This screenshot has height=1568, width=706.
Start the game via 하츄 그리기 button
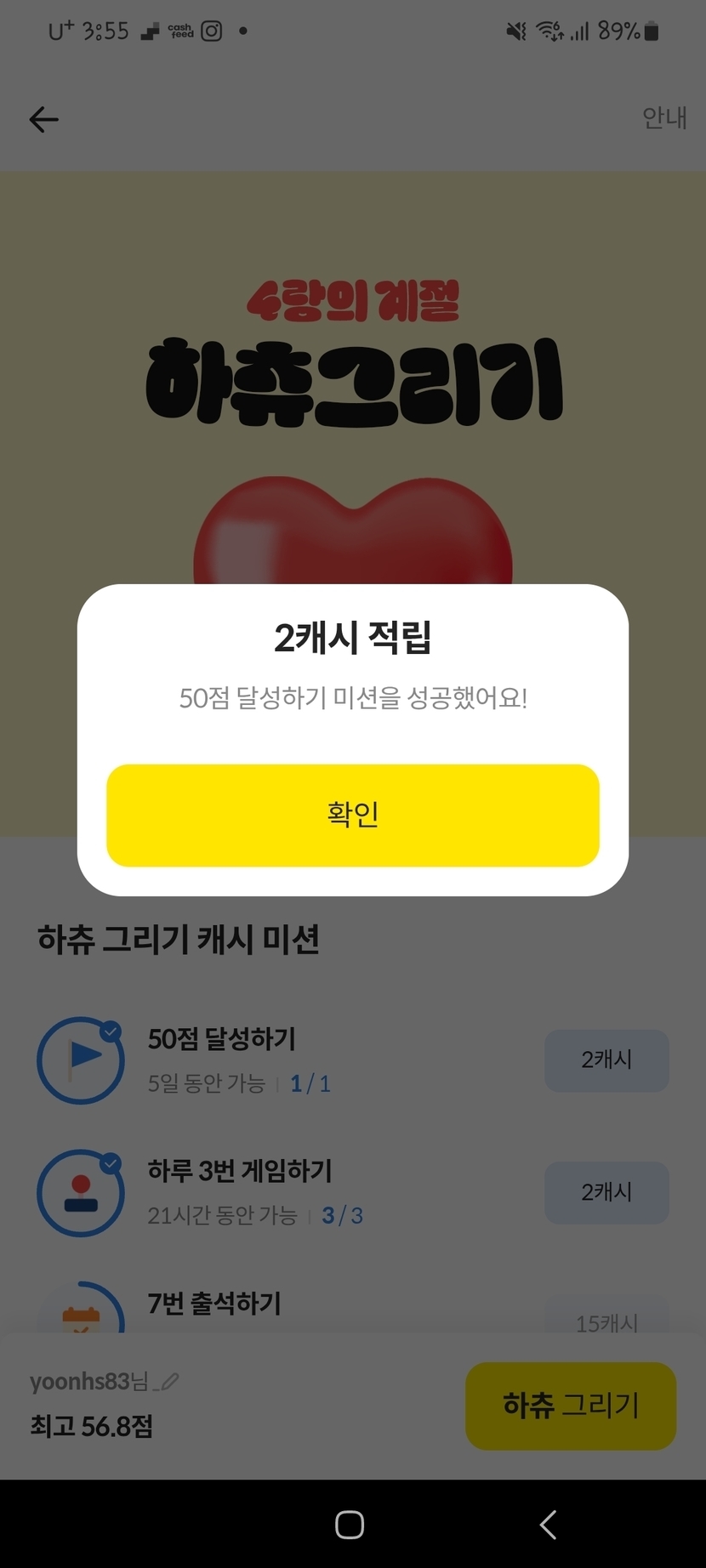[x=570, y=1405]
